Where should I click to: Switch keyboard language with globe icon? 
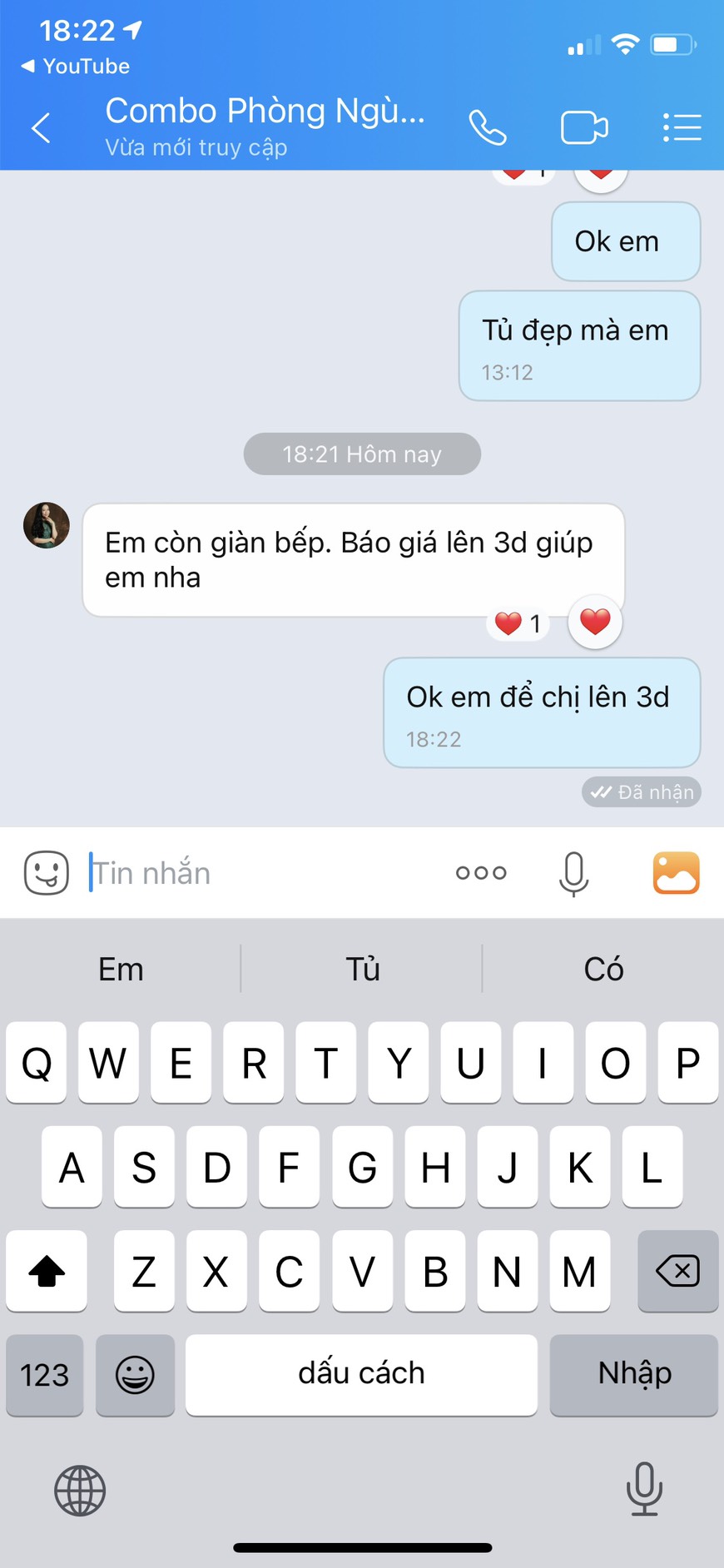[80, 1490]
